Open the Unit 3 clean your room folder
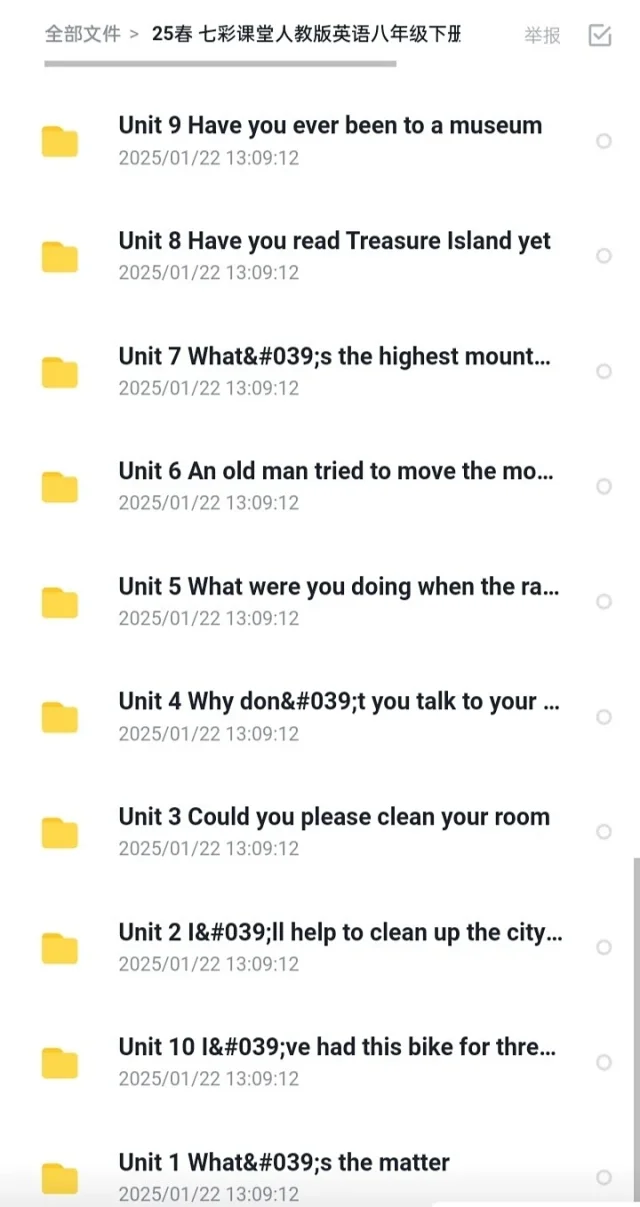The height and width of the screenshot is (1207, 640). pos(320,832)
